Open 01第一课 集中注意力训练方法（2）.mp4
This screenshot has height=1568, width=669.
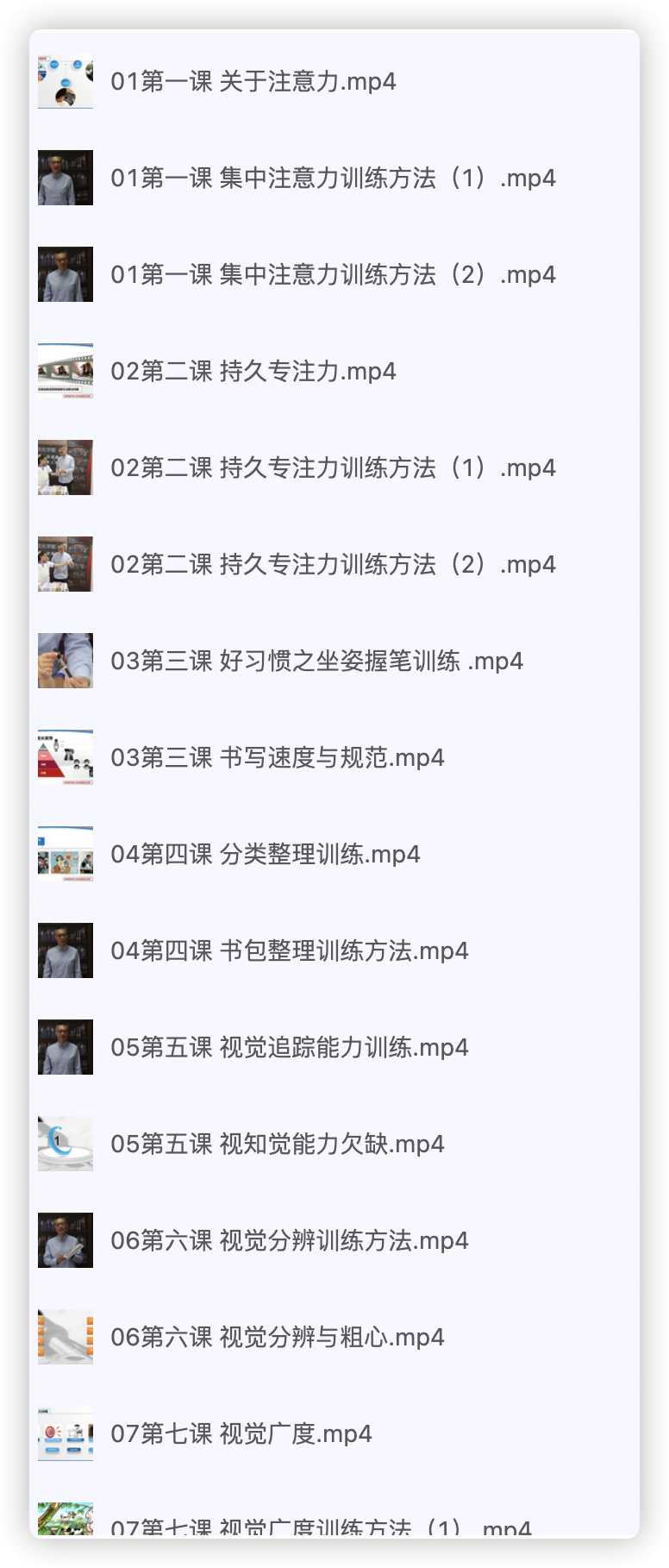[x=333, y=275]
